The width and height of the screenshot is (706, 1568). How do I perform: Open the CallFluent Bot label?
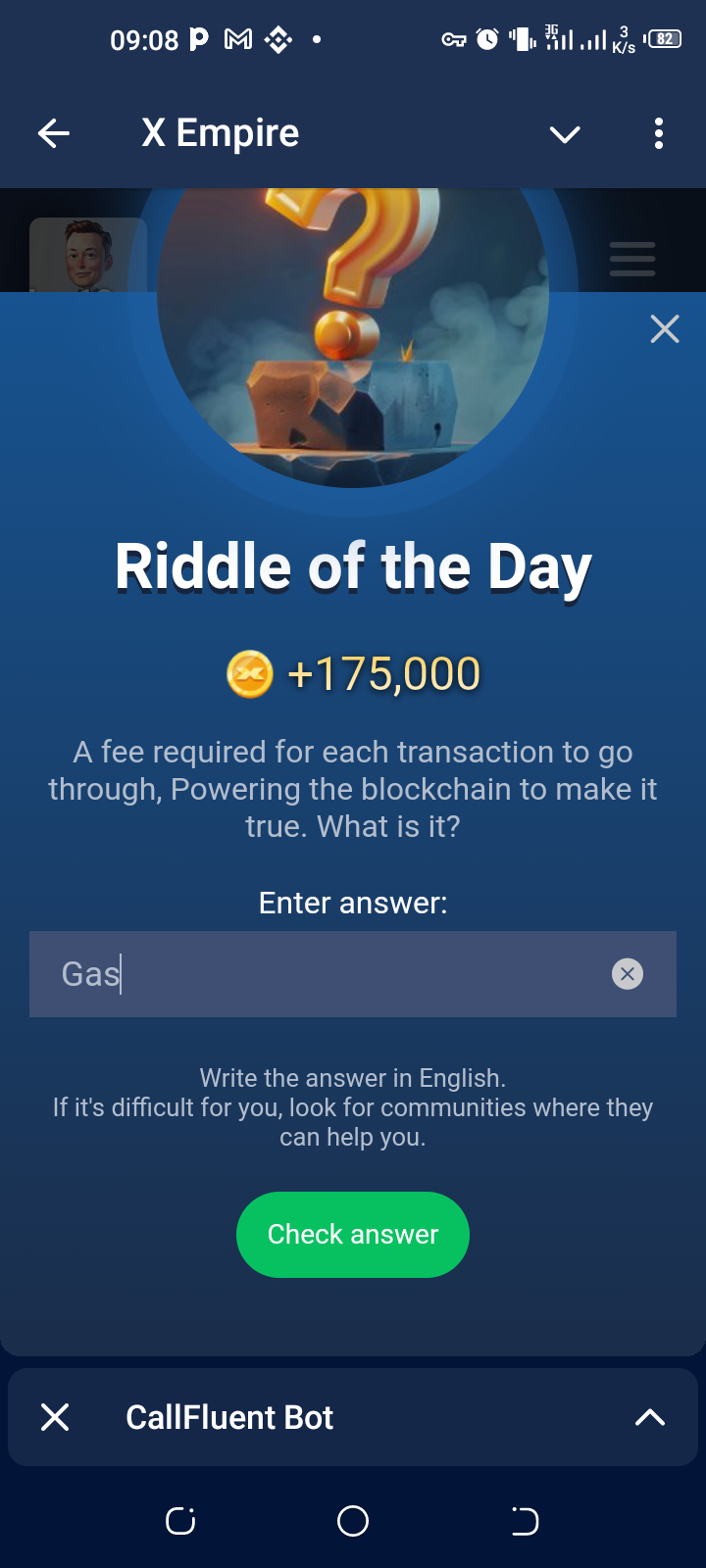(x=230, y=1416)
